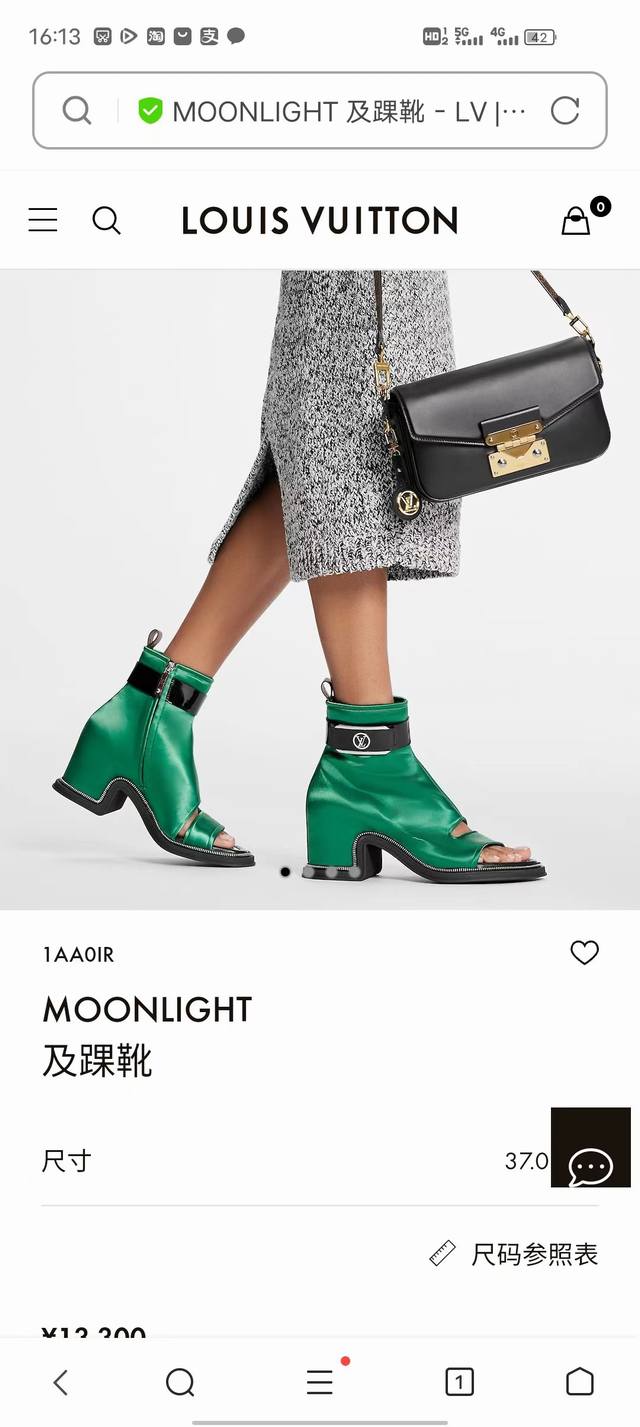Go to browser home page

(x=580, y=1382)
